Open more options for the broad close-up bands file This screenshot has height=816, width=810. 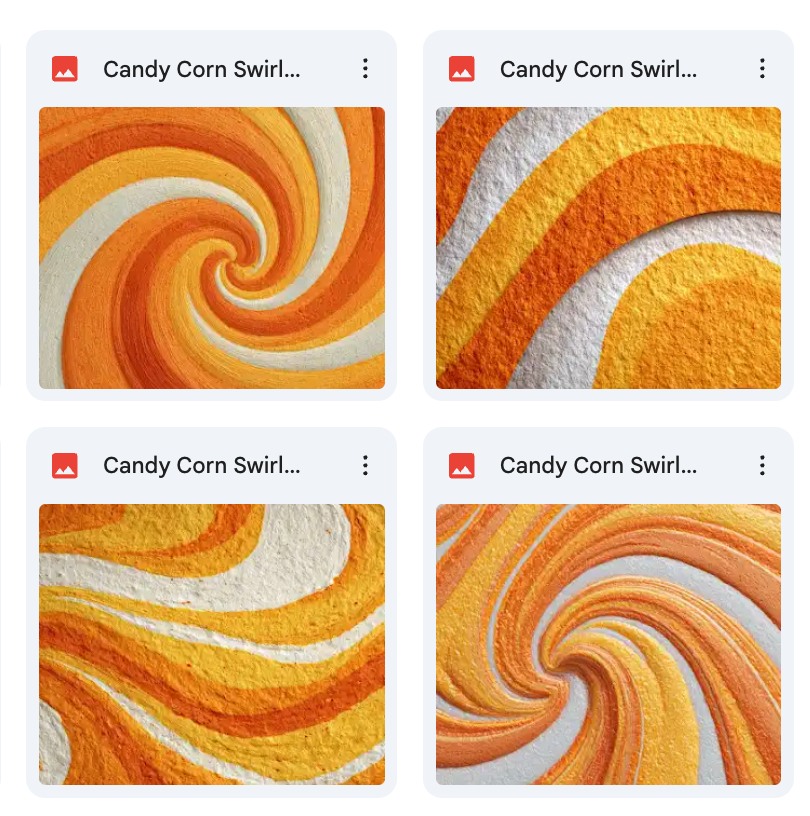coord(762,68)
